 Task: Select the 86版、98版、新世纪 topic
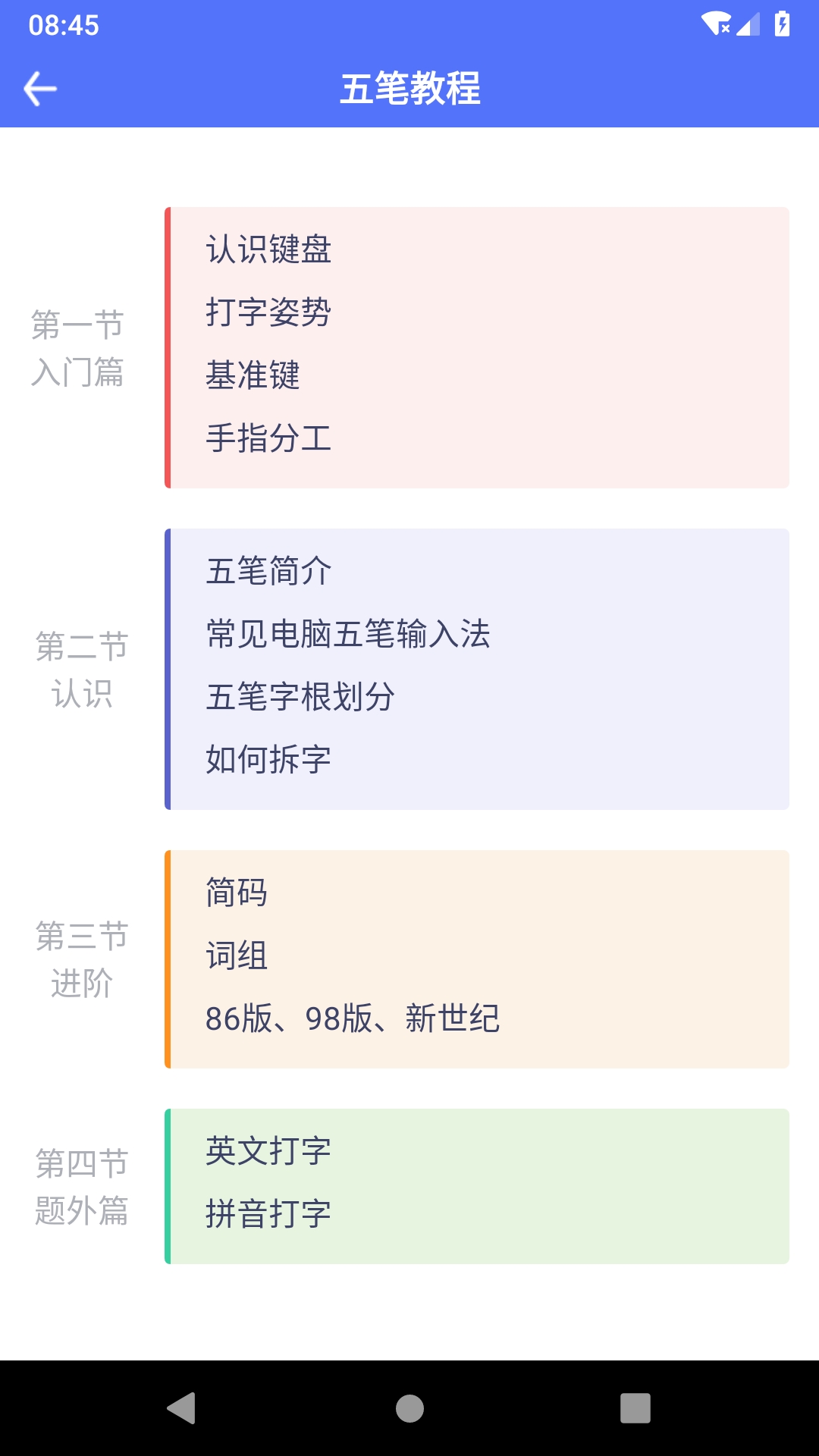click(353, 1019)
